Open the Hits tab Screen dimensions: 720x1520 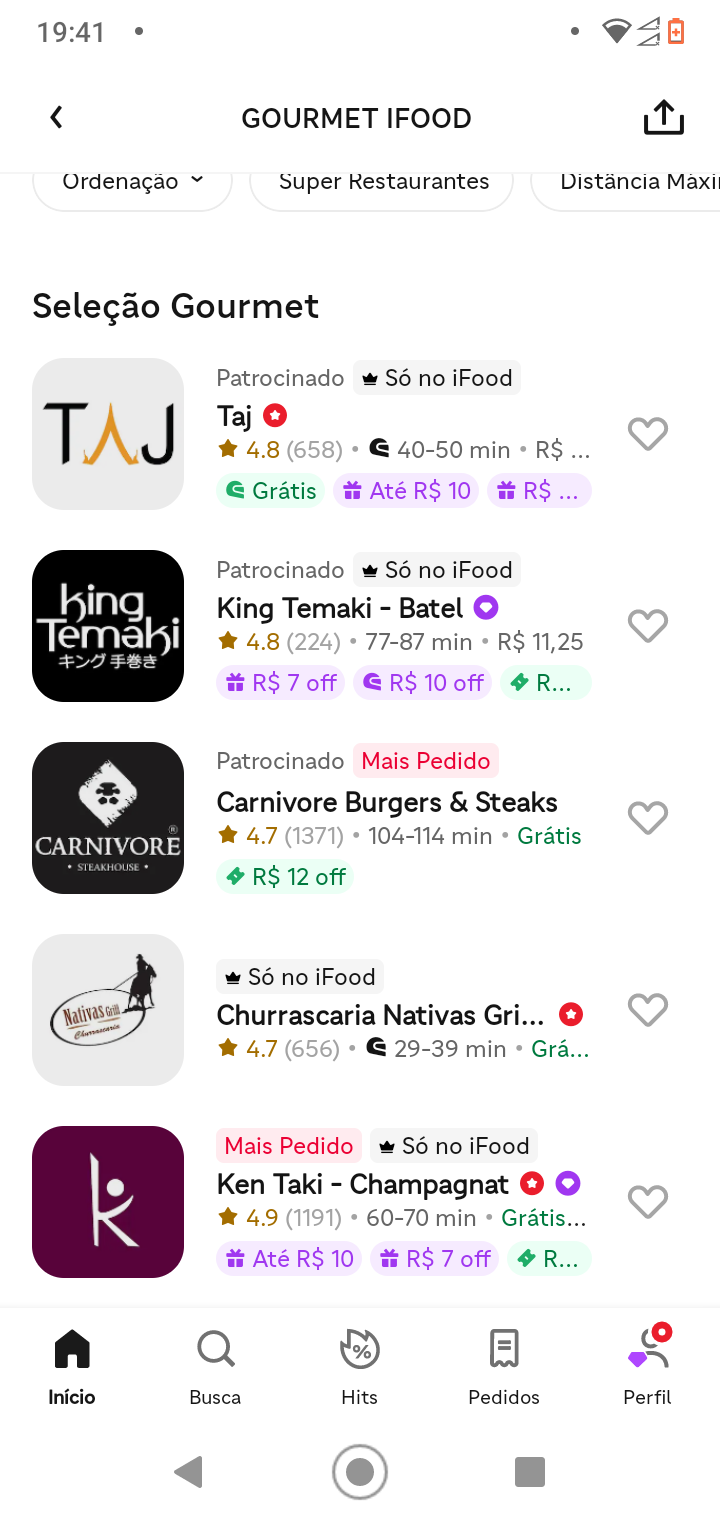pyautogui.click(x=359, y=1367)
